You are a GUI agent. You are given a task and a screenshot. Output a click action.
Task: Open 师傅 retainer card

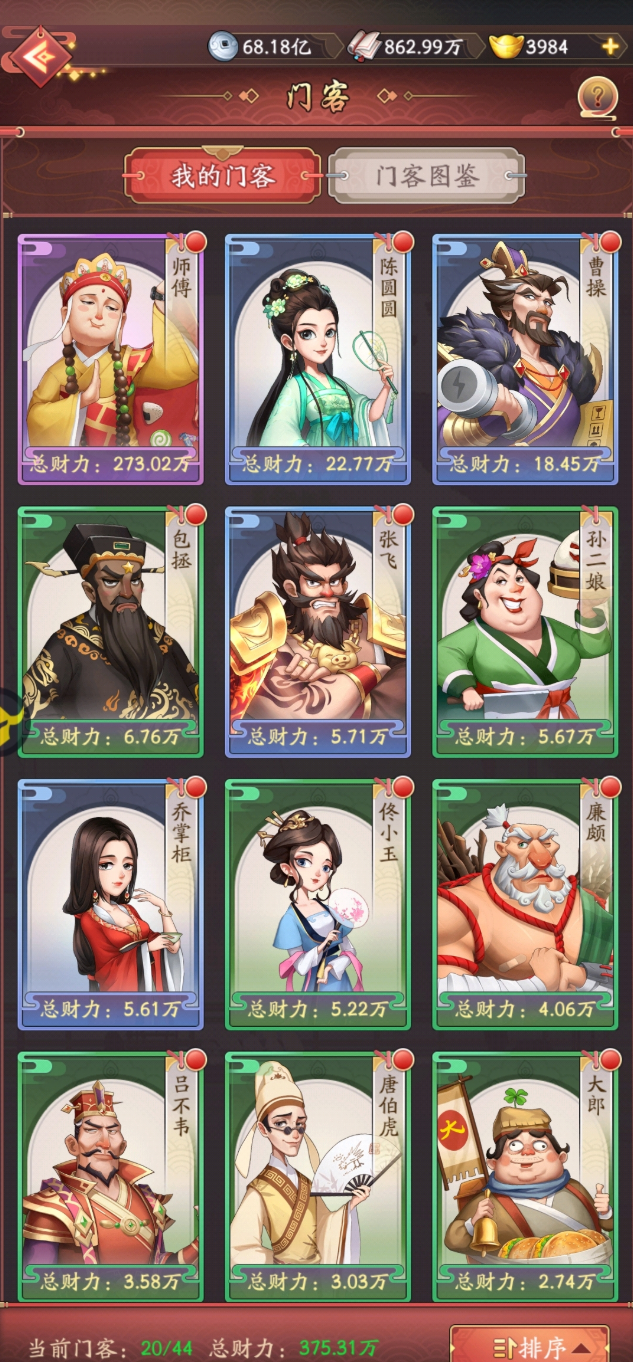(x=110, y=358)
